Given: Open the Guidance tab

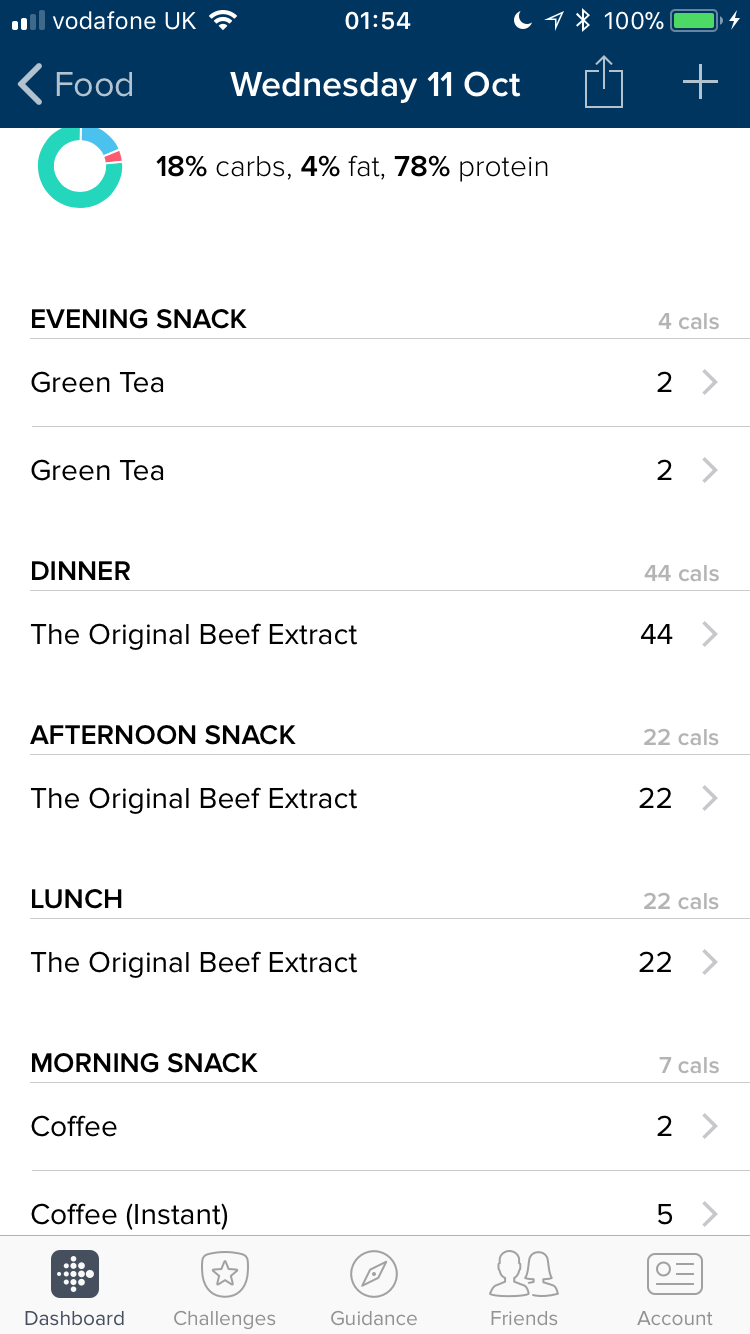Looking at the screenshot, I should tap(374, 1288).
